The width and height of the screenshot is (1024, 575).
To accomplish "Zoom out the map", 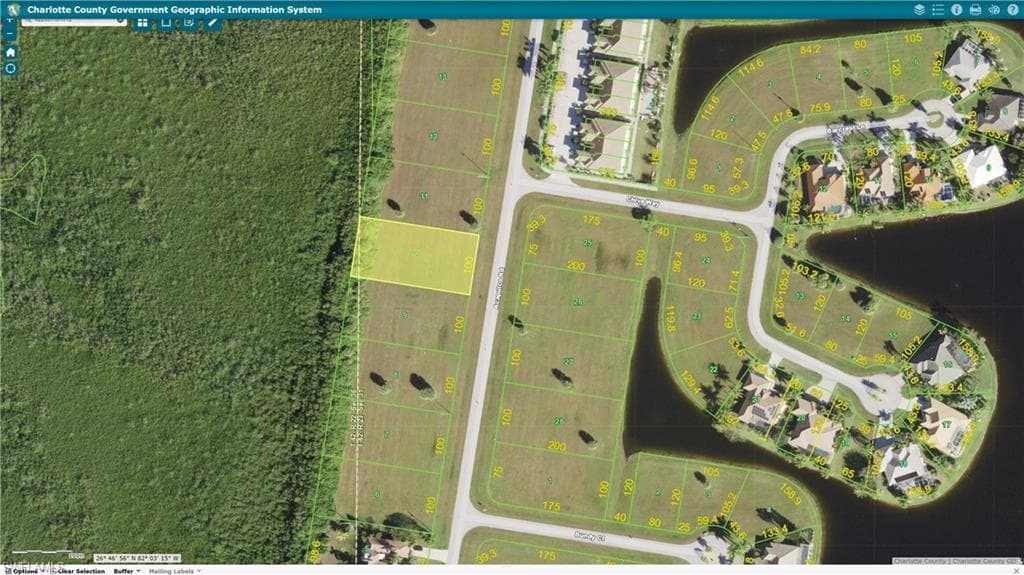I will (x=10, y=33).
